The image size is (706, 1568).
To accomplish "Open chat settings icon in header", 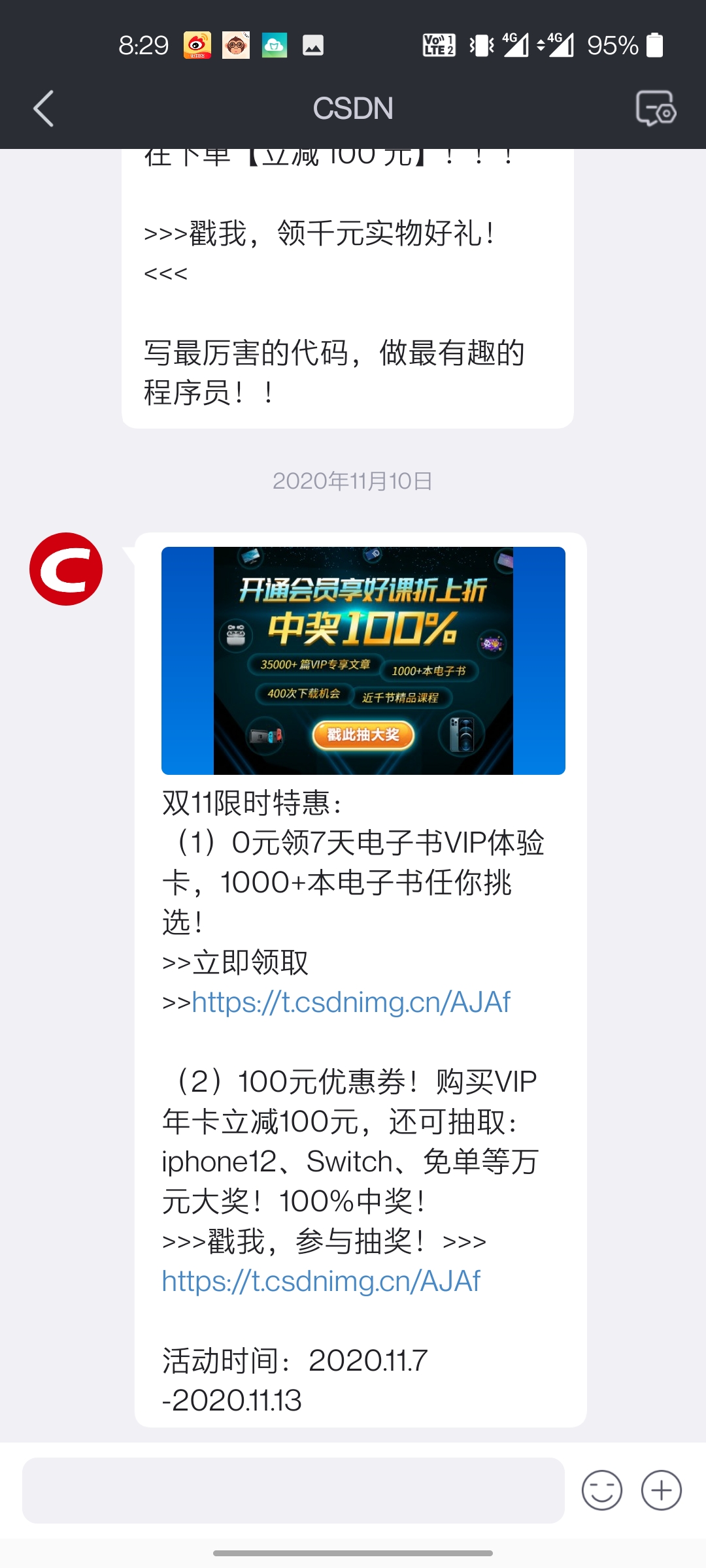I will (x=656, y=108).
